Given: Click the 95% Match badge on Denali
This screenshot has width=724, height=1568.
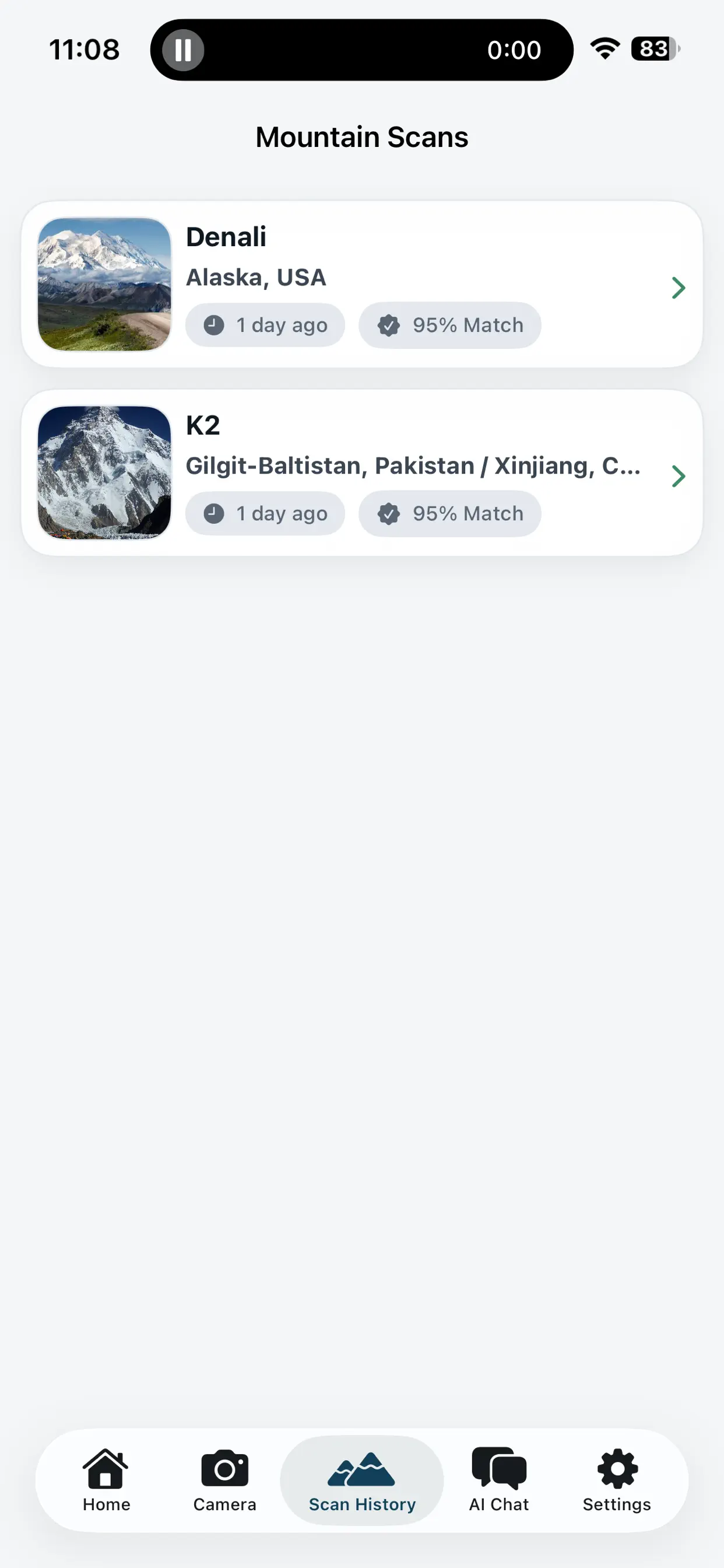Looking at the screenshot, I should click(450, 325).
